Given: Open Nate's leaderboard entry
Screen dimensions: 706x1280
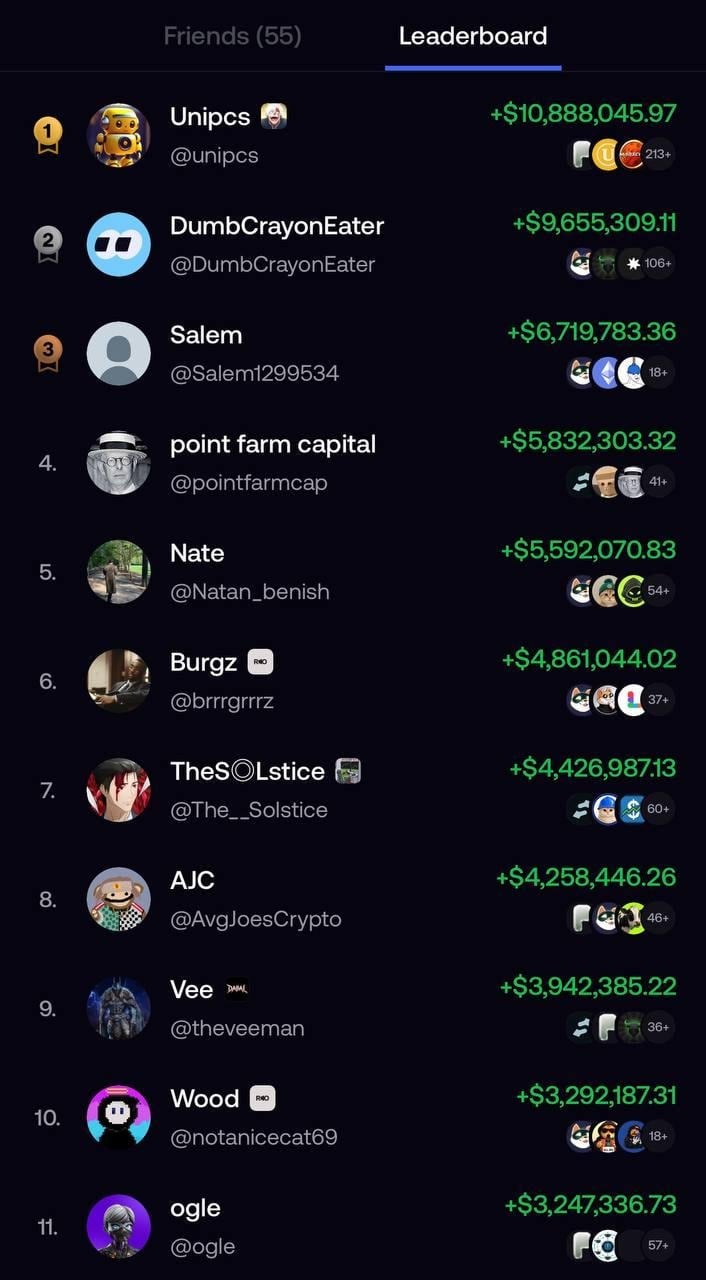Looking at the screenshot, I should tap(353, 571).
